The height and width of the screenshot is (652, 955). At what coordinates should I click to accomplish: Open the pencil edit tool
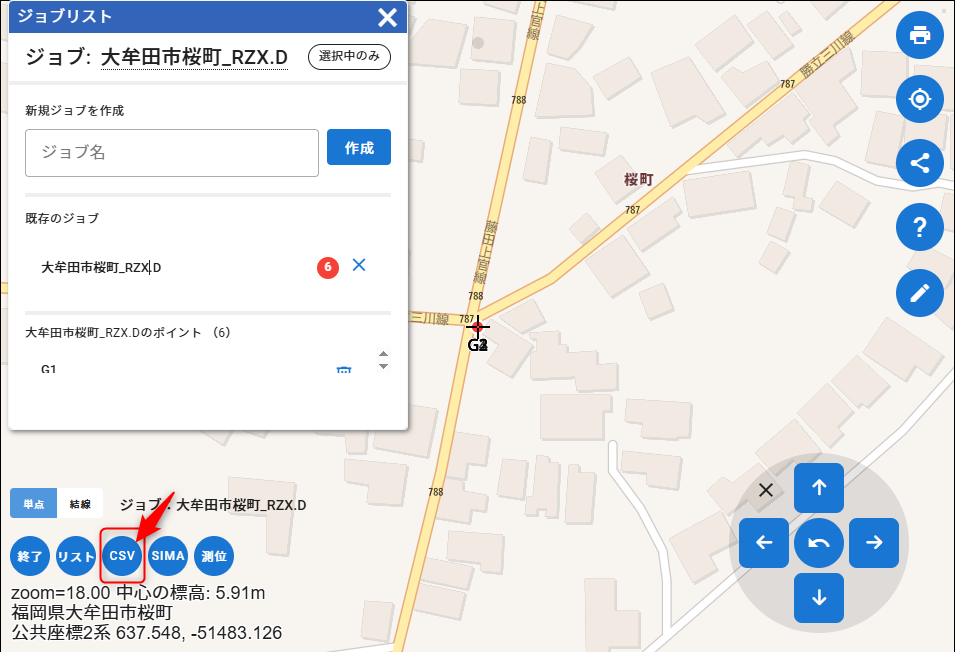(920, 293)
